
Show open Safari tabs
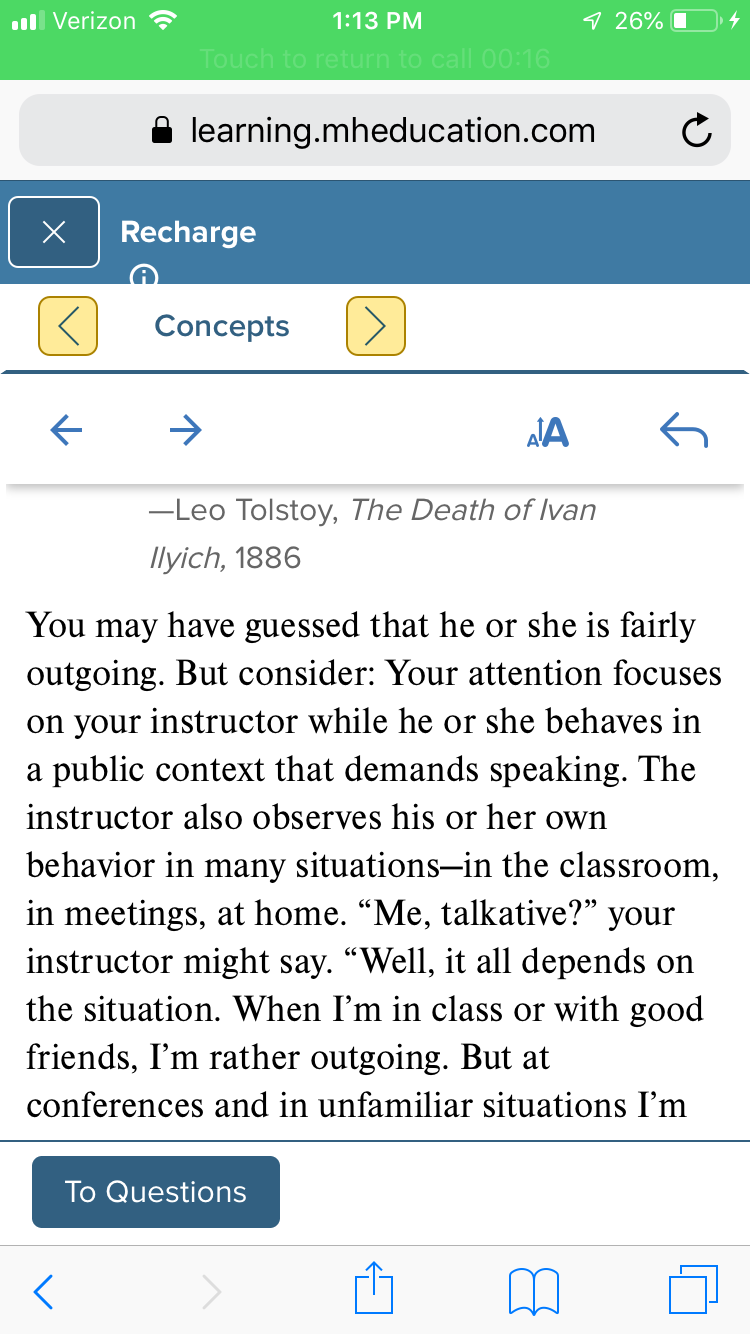pyautogui.click(x=693, y=1290)
